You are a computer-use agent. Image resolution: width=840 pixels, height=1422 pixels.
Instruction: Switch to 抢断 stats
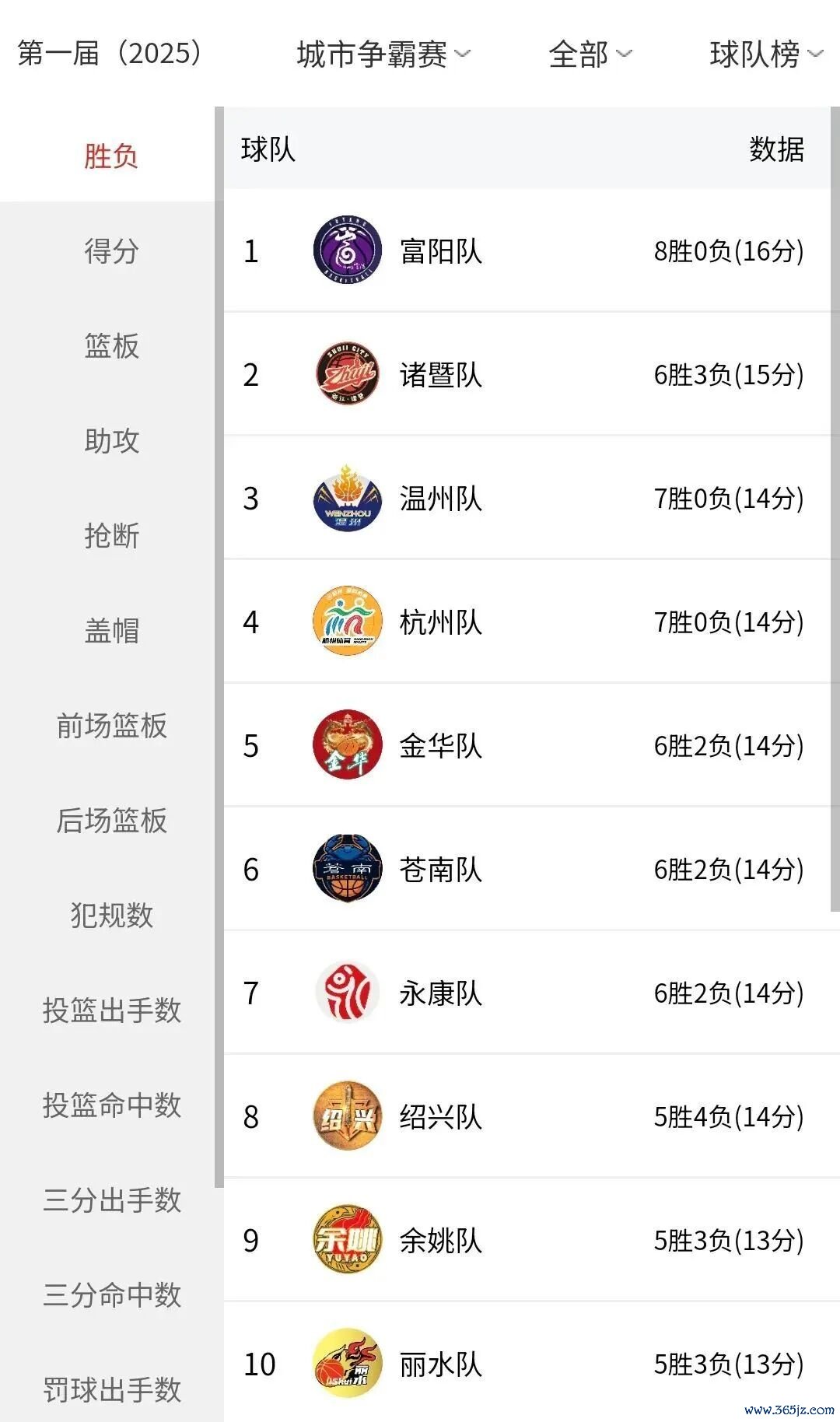coord(111,536)
